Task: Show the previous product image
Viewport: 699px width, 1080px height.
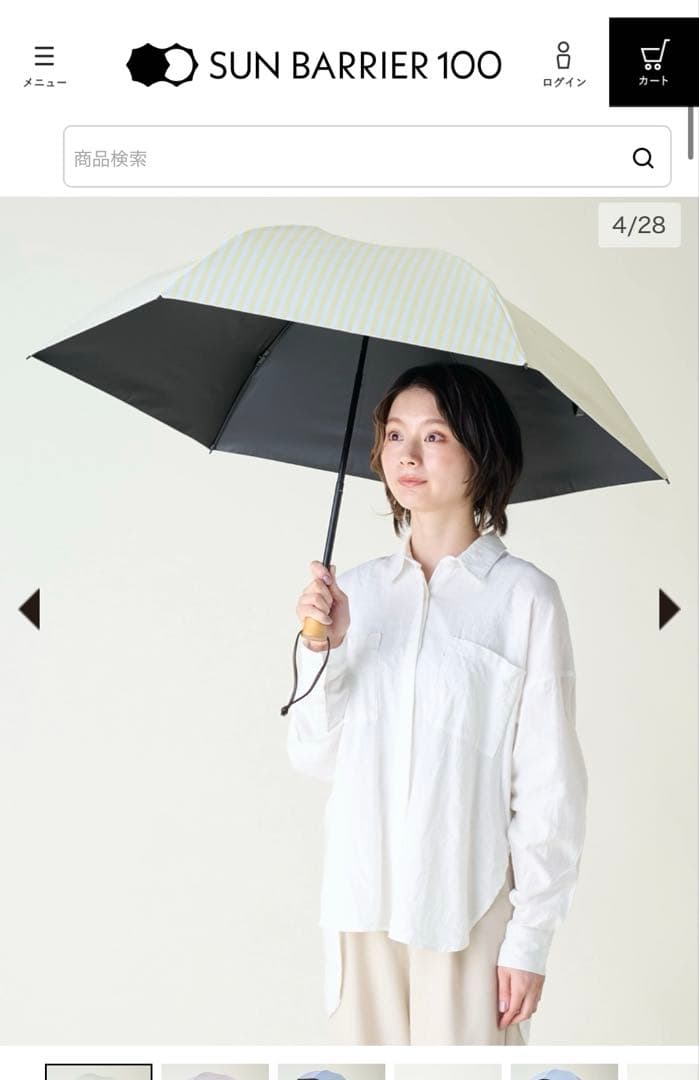Action: coord(29,609)
